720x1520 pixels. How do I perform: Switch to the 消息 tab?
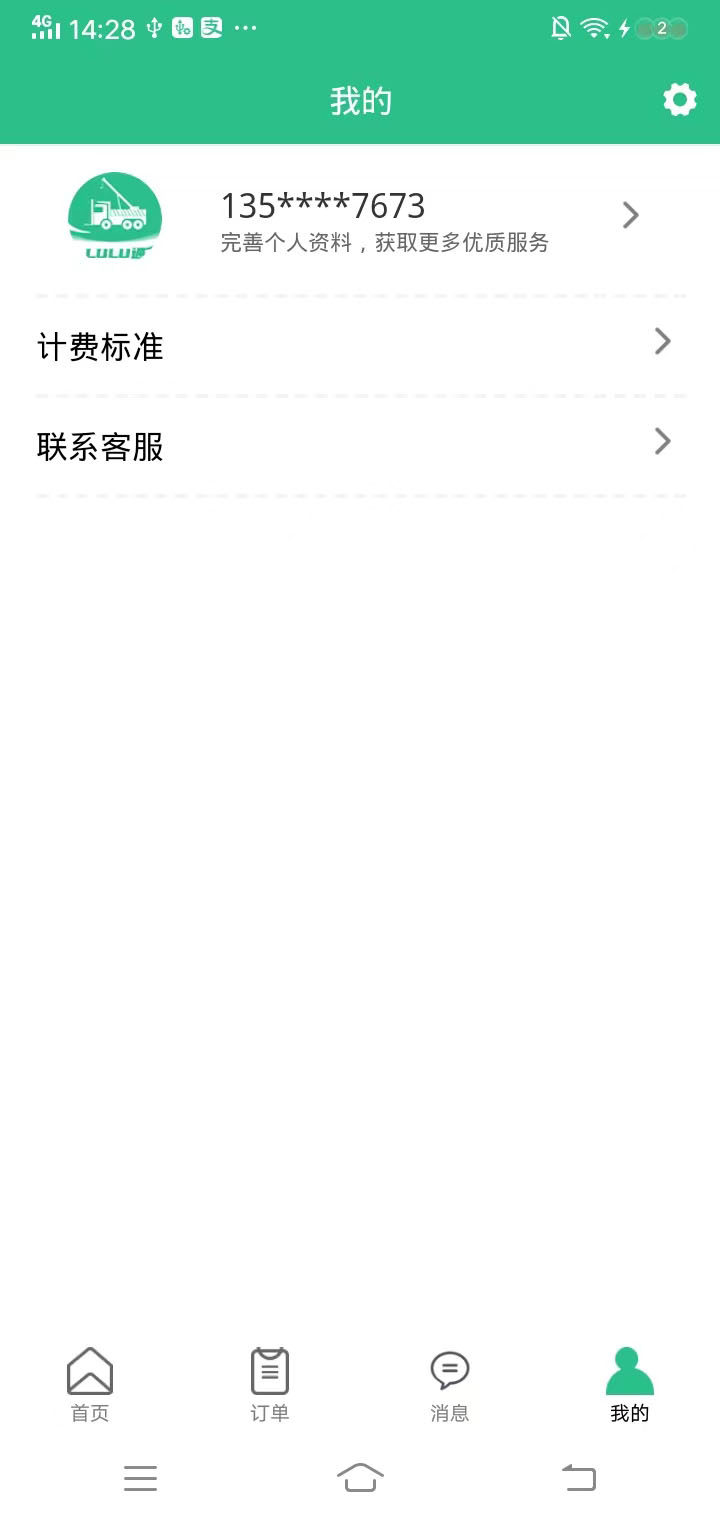coord(449,1385)
